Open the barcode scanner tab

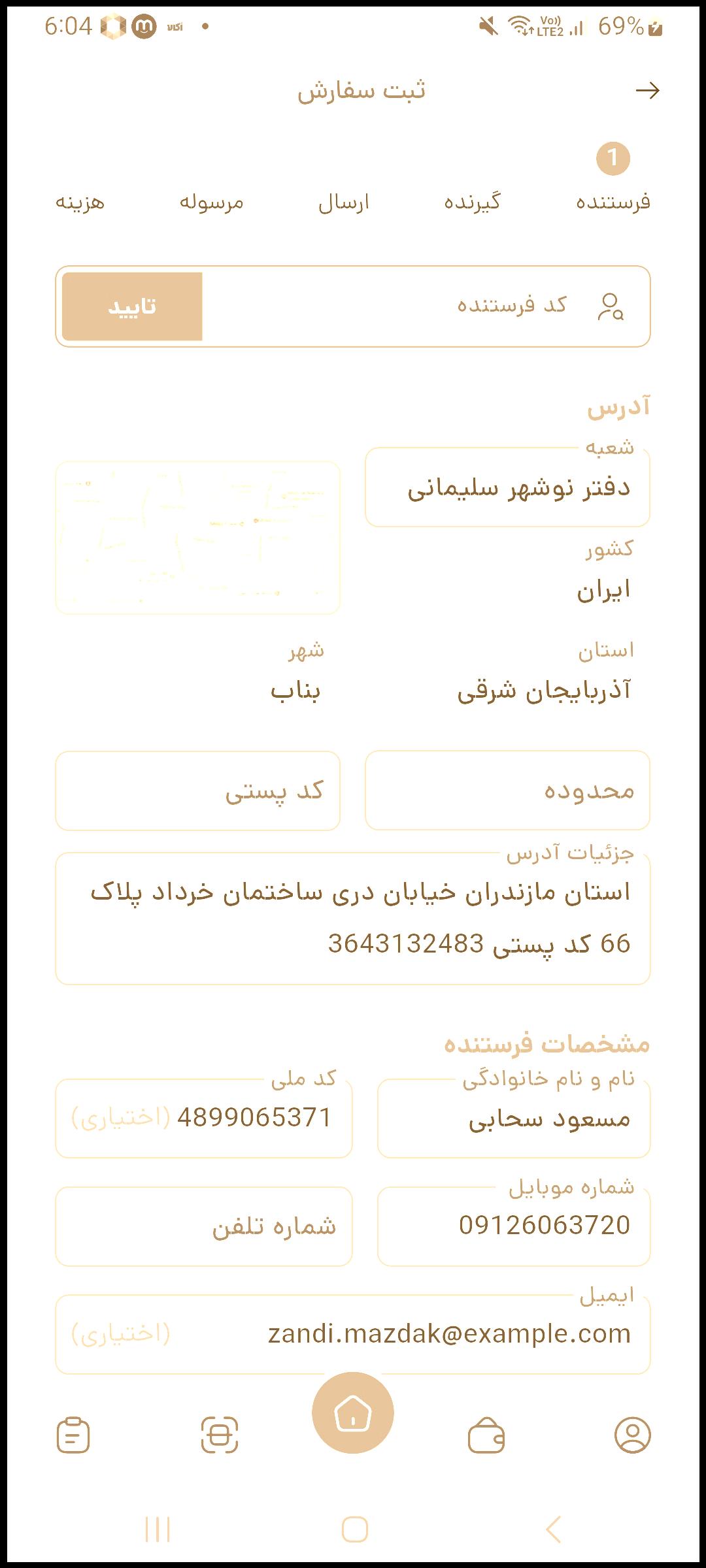pyautogui.click(x=219, y=1435)
